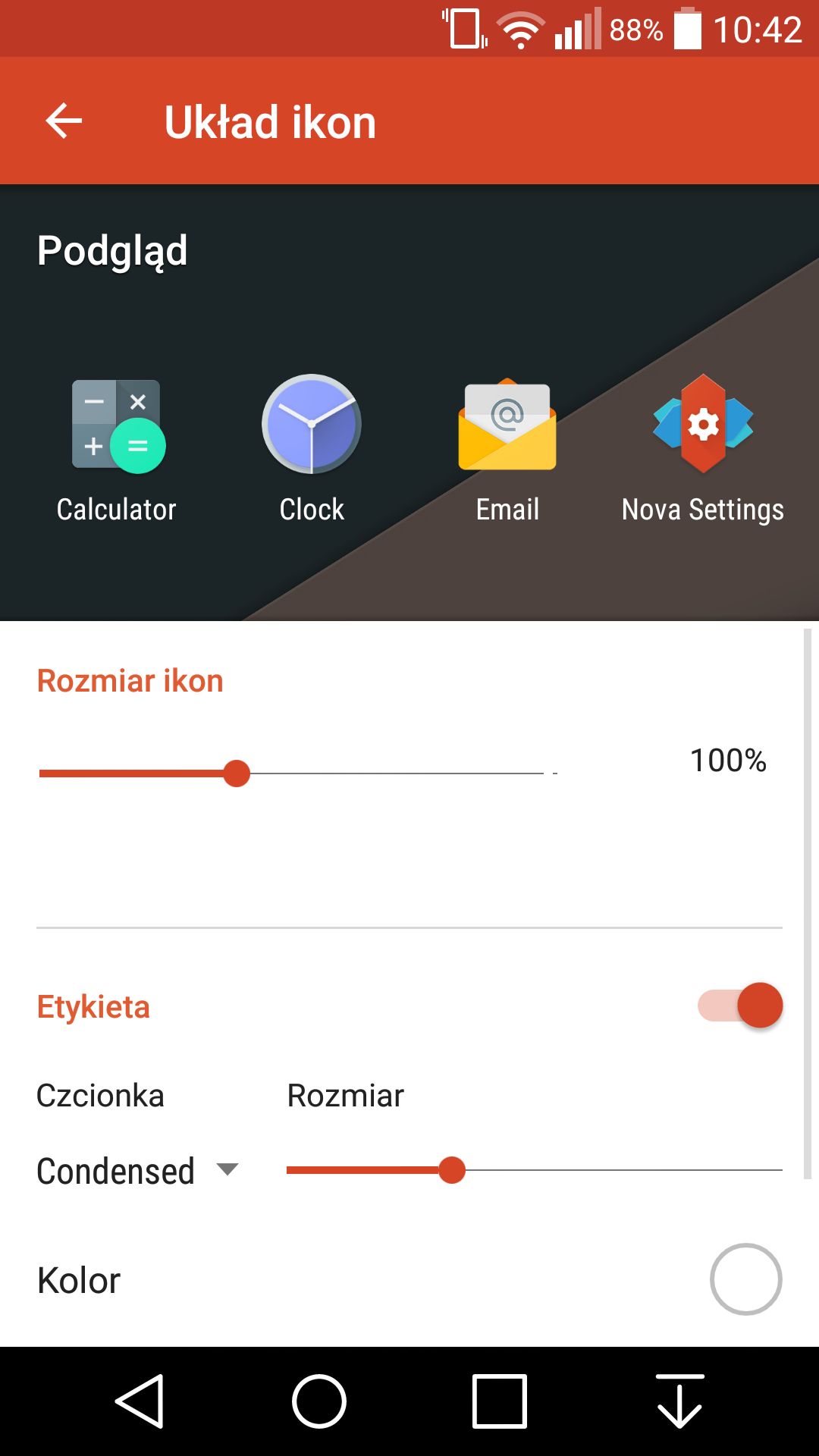Select the Kolor white color circle
The image size is (819, 1456).
(x=745, y=1279)
